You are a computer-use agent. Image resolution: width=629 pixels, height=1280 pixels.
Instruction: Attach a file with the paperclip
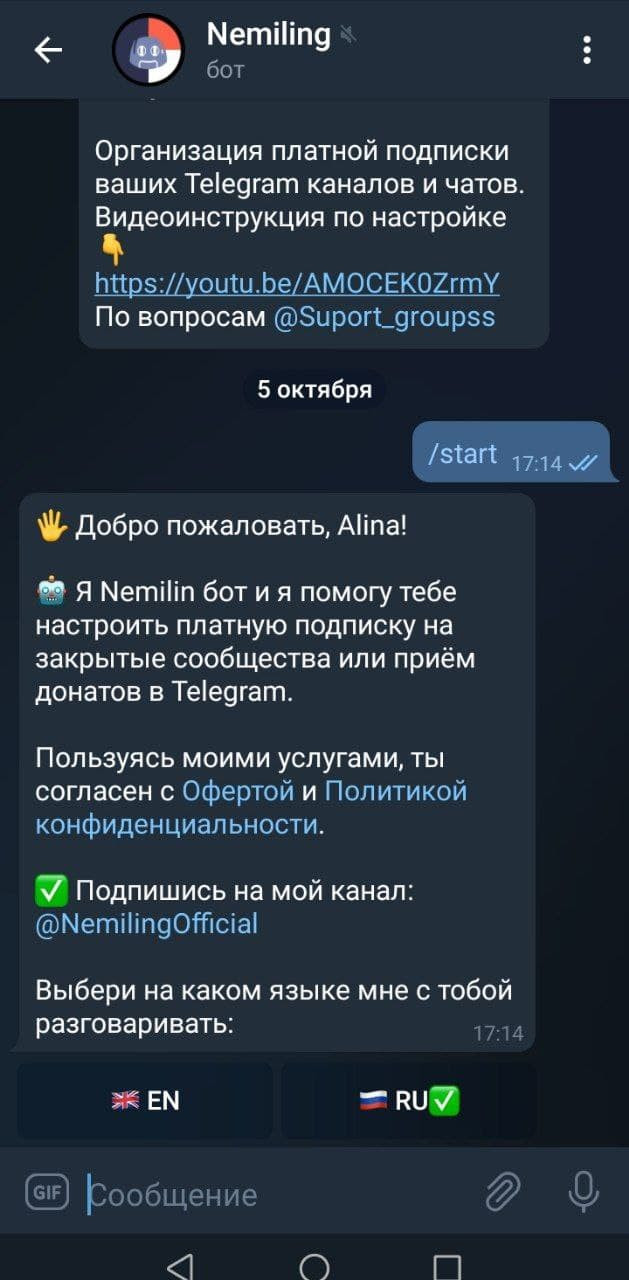click(503, 1192)
